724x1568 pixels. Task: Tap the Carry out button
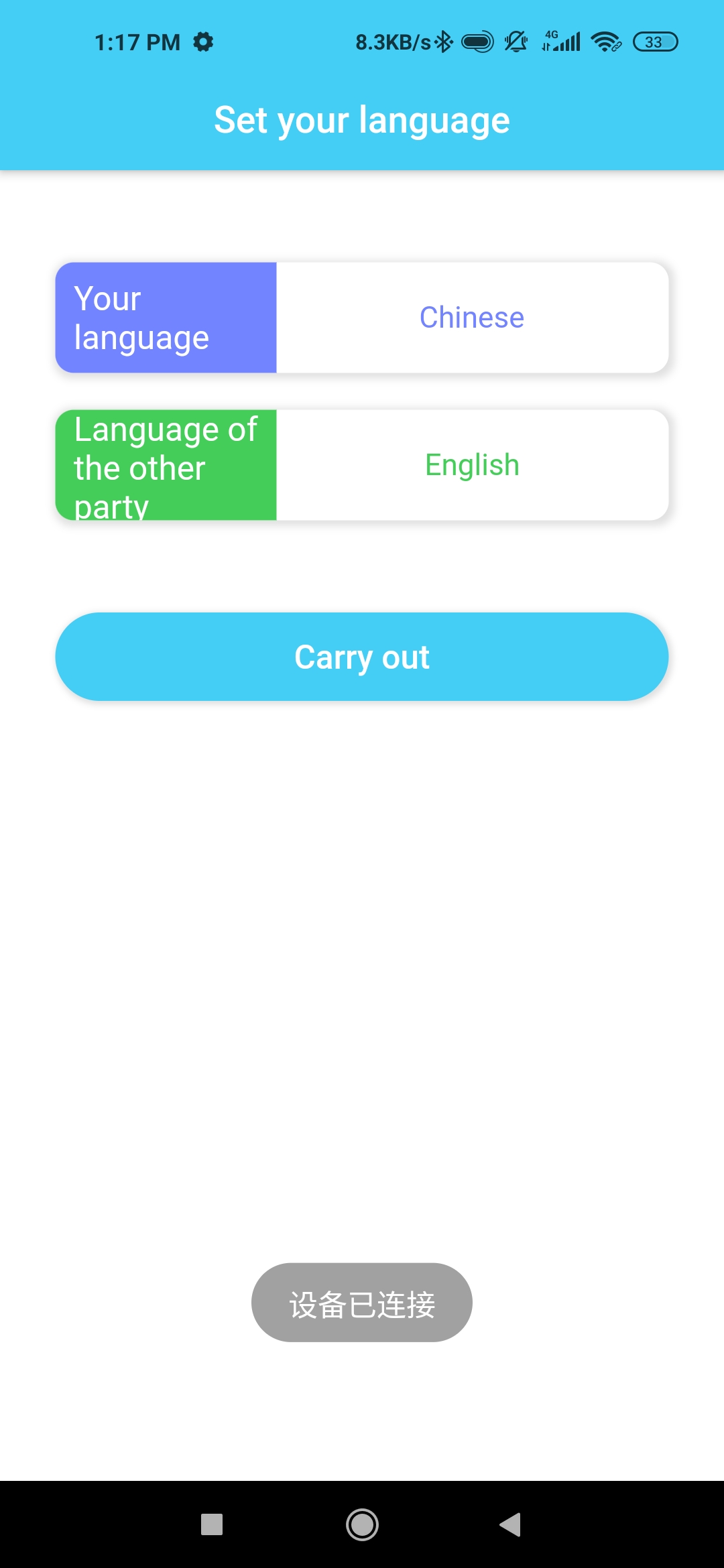[362, 657]
